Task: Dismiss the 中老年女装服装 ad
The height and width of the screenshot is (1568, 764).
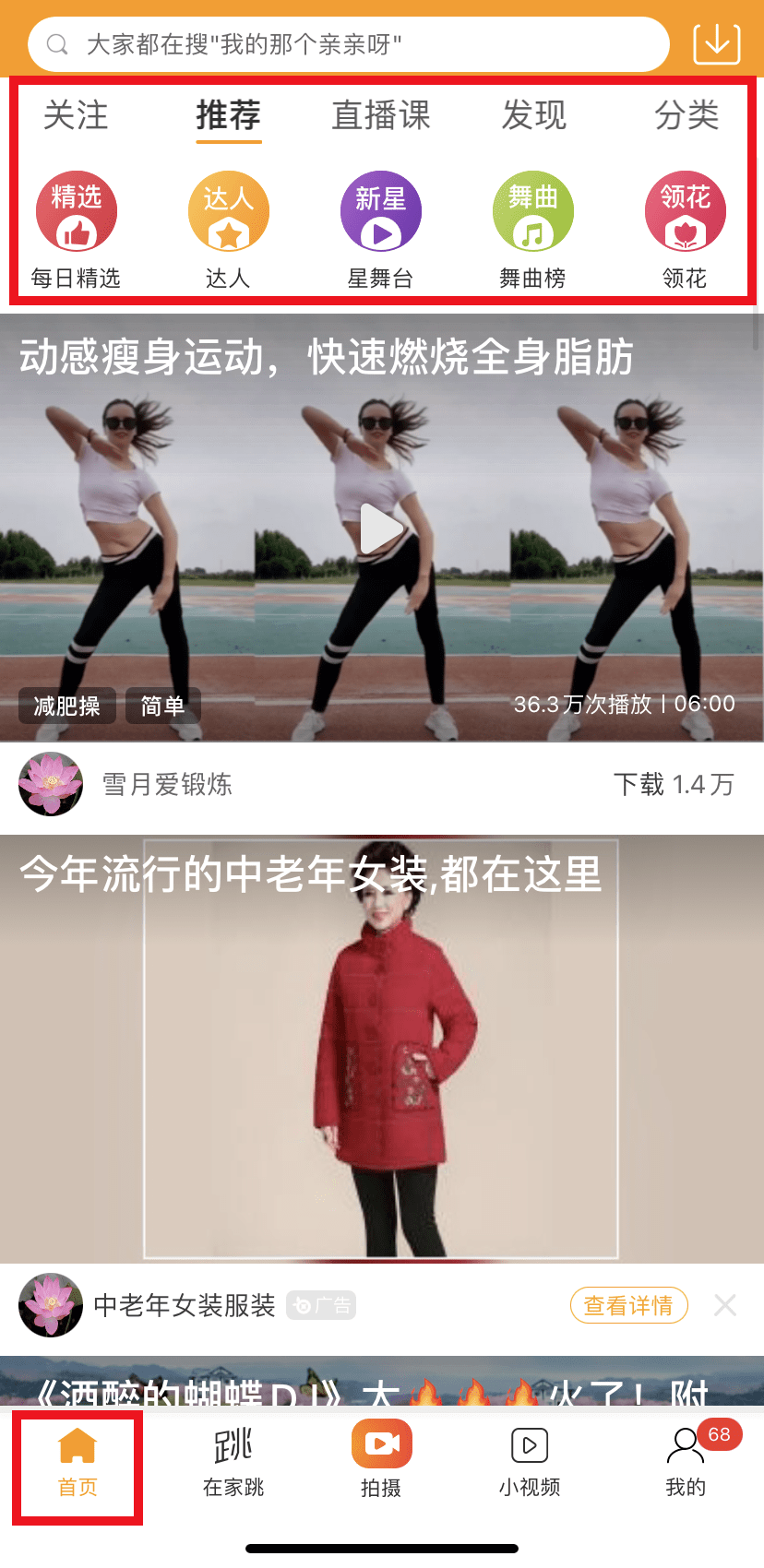Action: [725, 1305]
